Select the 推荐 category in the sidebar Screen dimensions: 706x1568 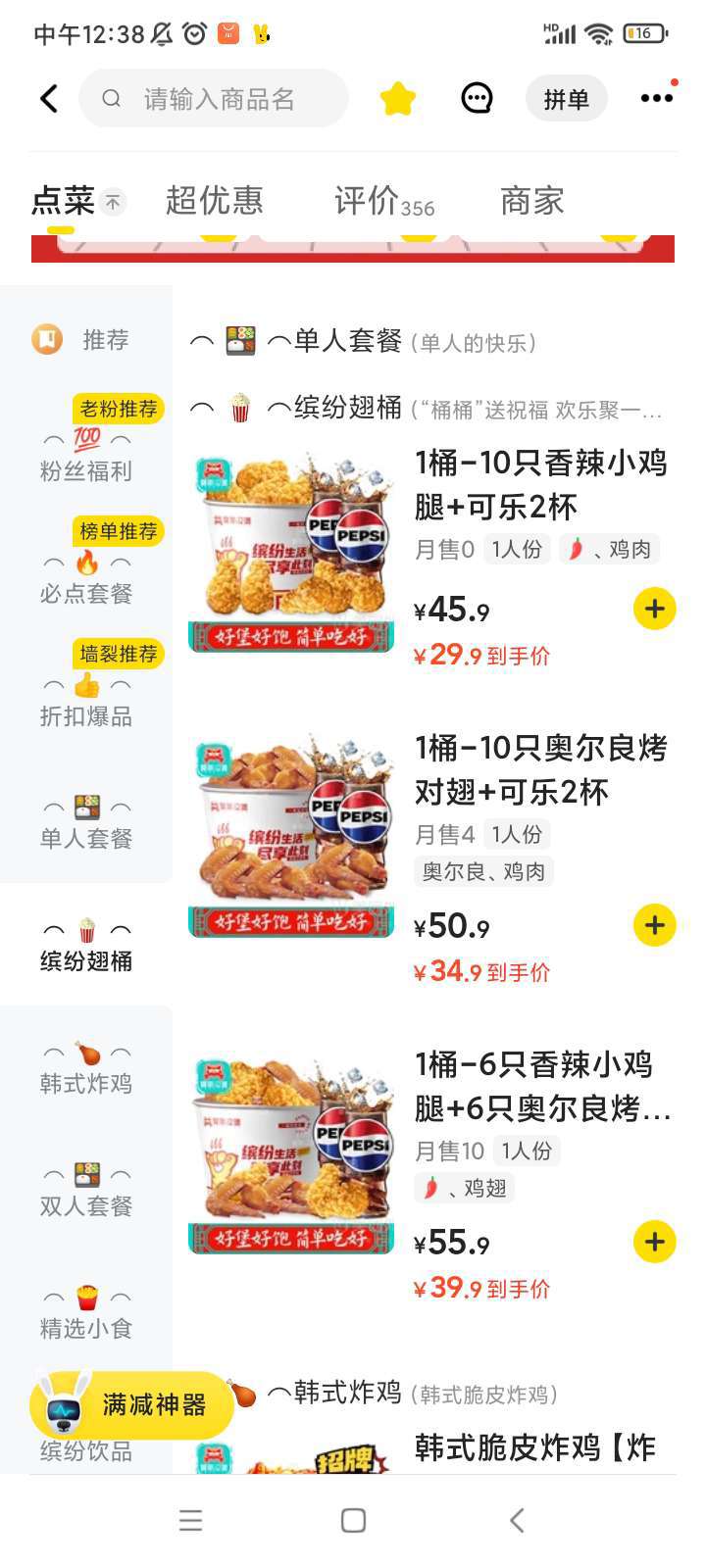pos(86,340)
